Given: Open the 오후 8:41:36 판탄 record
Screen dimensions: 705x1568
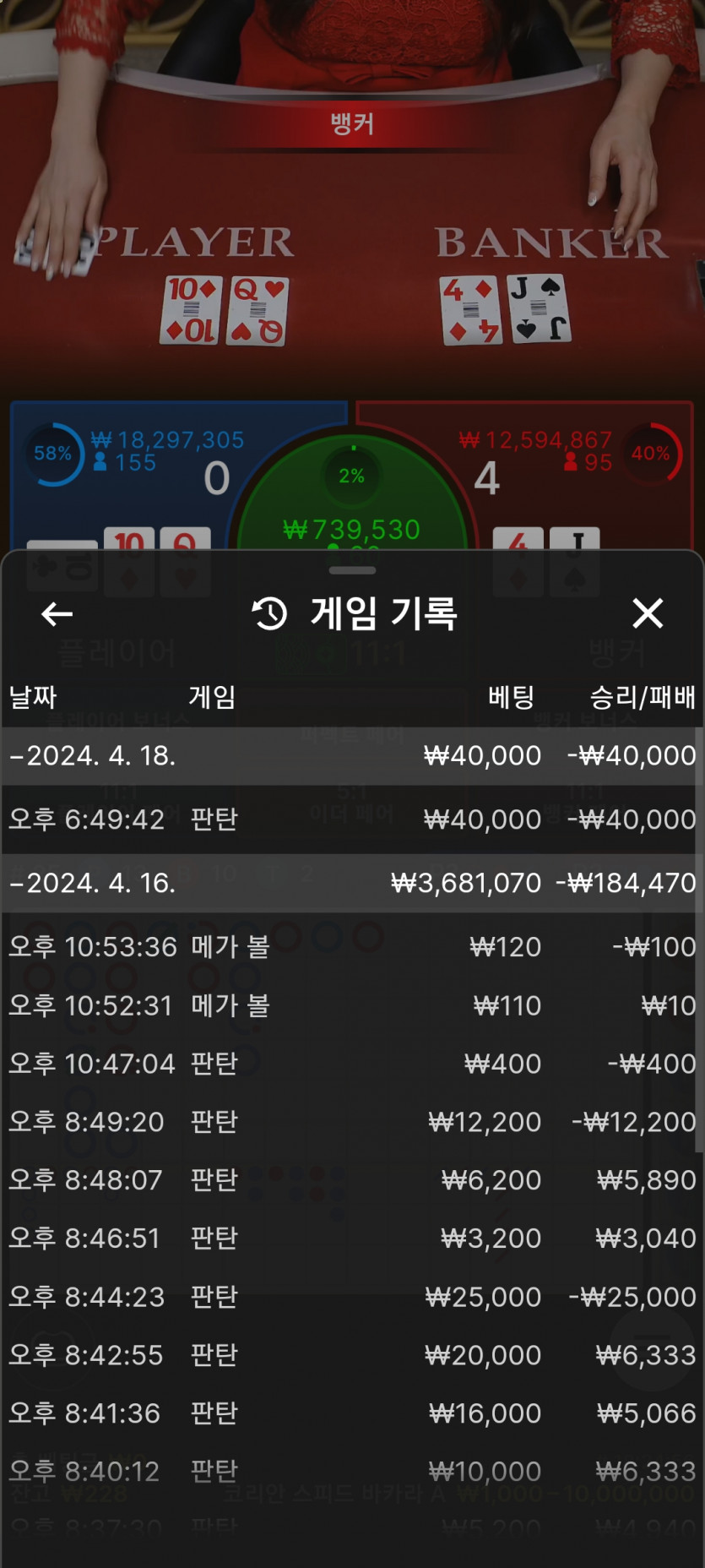Looking at the screenshot, I should pyautogui.click(x=351, y=1413).
